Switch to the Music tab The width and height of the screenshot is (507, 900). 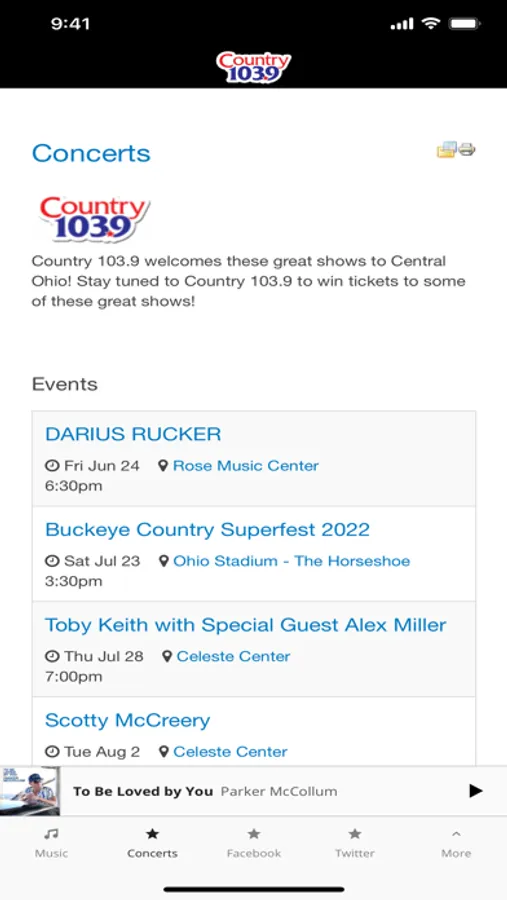pos(51,843)
